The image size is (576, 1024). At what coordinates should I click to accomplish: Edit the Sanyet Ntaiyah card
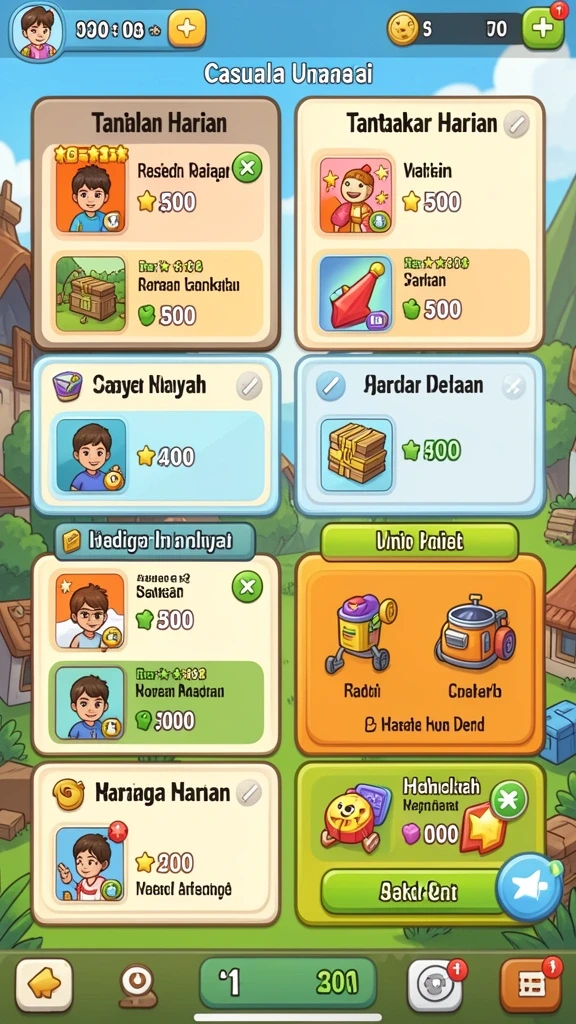click(248, 386)
